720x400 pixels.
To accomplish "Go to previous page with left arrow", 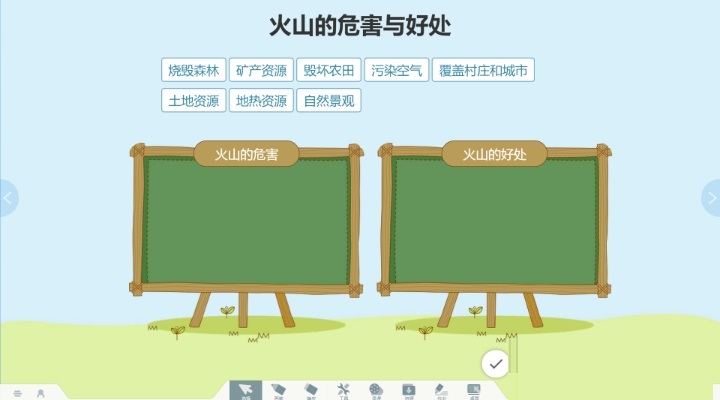I will (x=8, y=198).
